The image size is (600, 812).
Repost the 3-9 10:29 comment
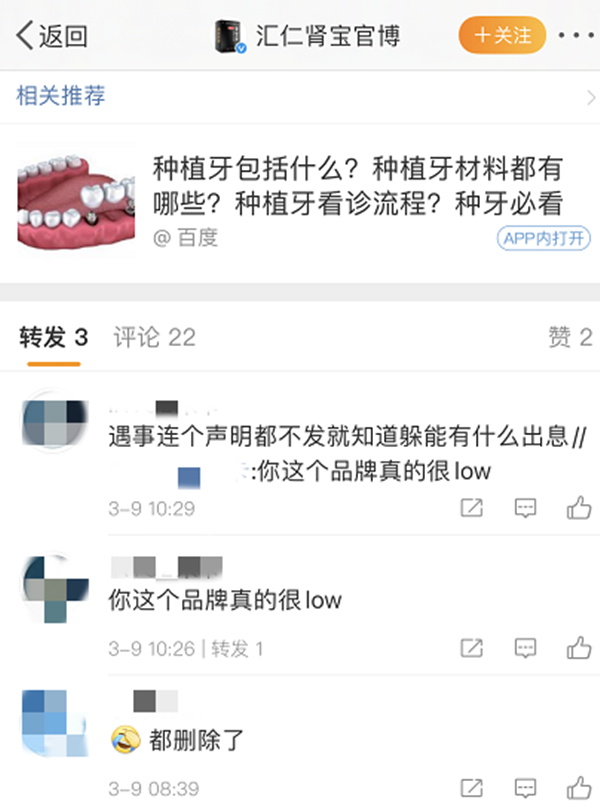point(471,509)
